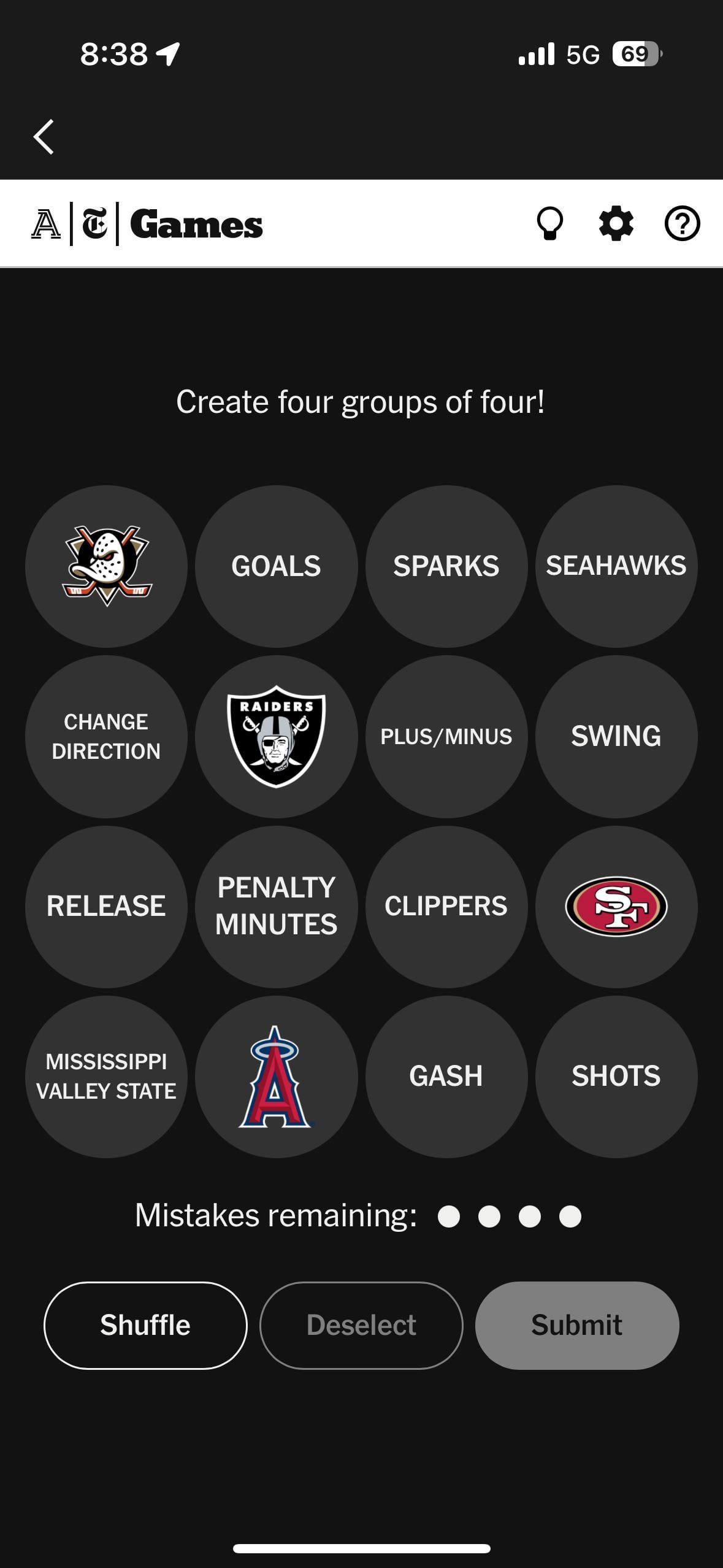The height and width of the screenshot is (1568, 723).
Task: Go back using the top arrow
Action: pos(44,136)
